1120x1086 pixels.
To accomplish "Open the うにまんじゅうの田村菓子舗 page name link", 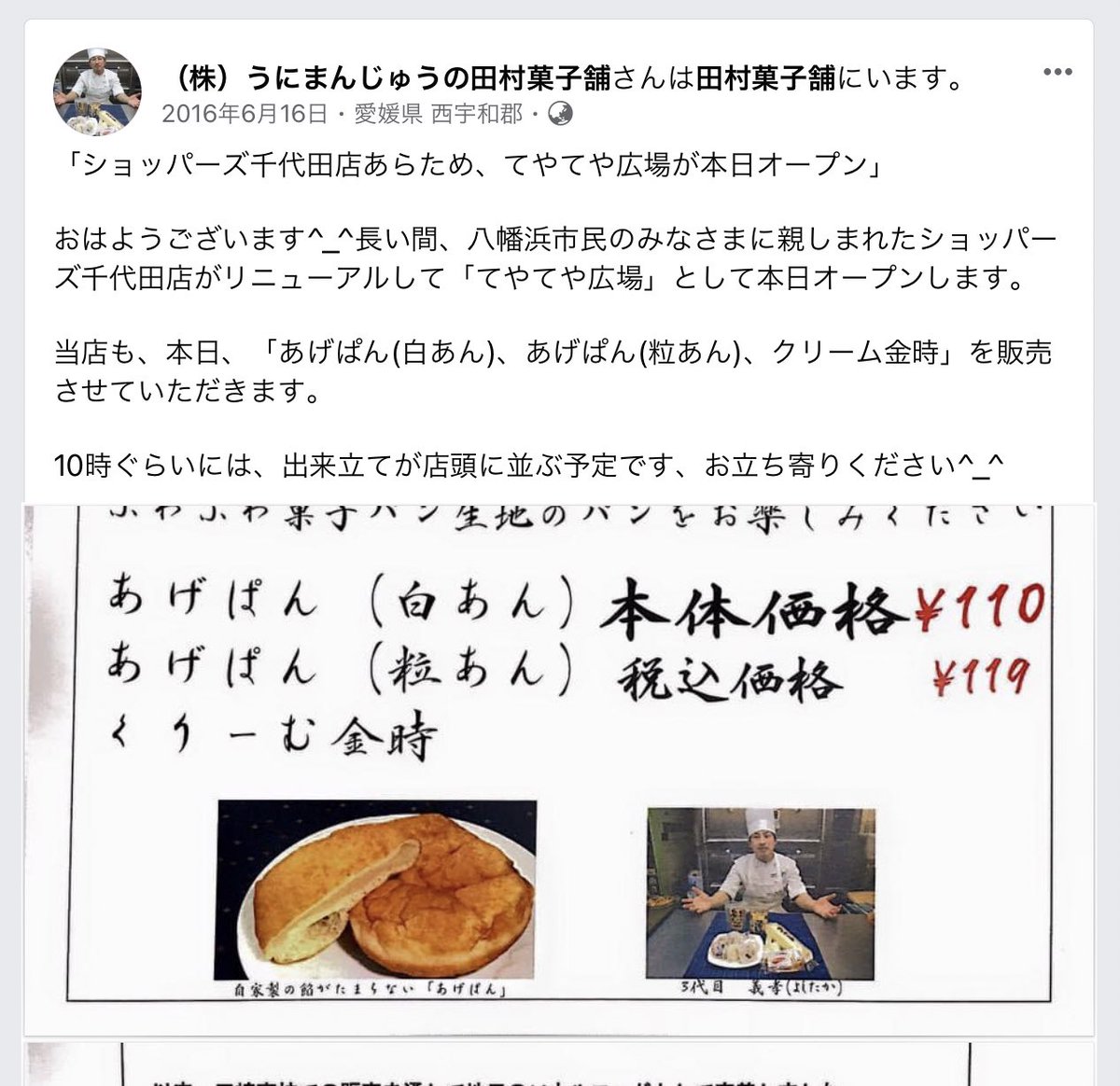I will point(392,77).
